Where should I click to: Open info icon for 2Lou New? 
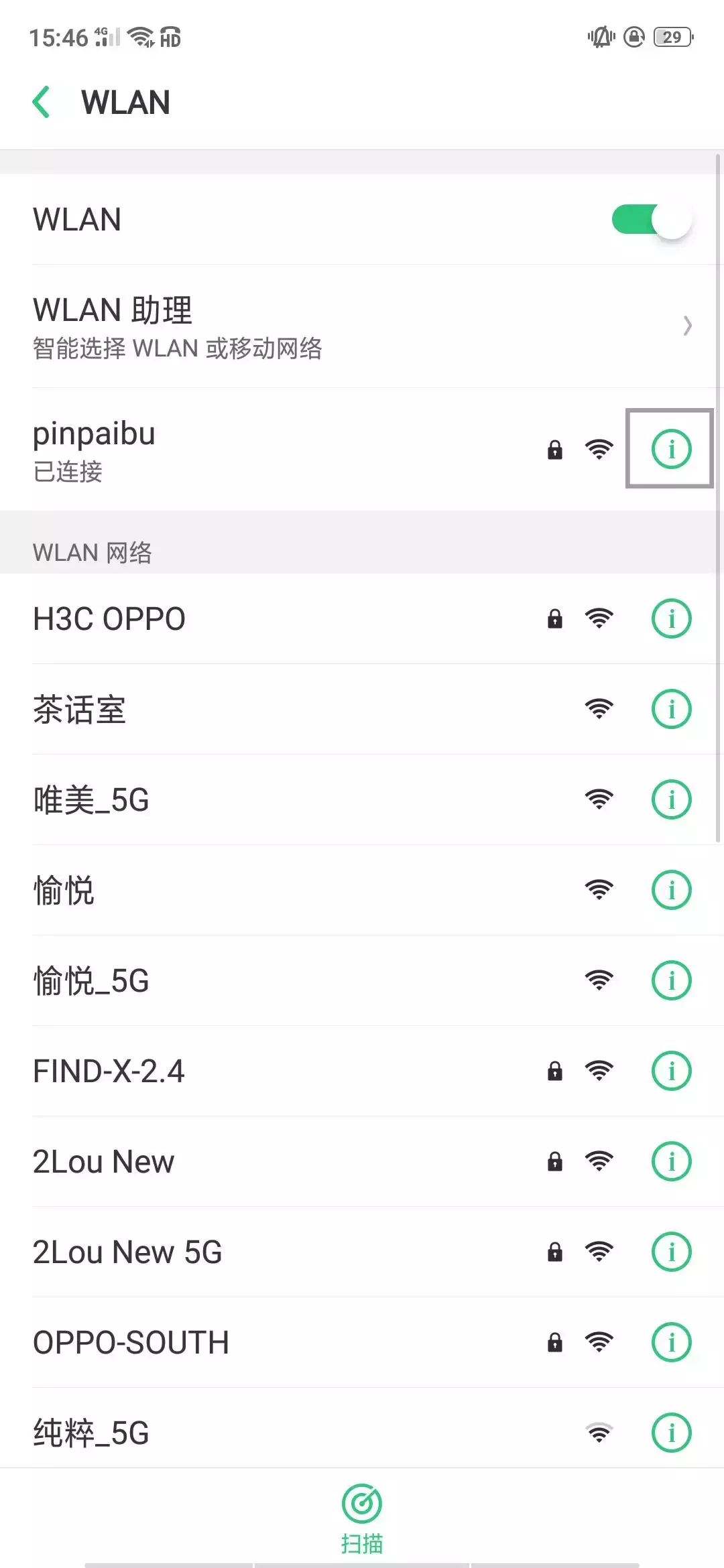coord(671,1161)
